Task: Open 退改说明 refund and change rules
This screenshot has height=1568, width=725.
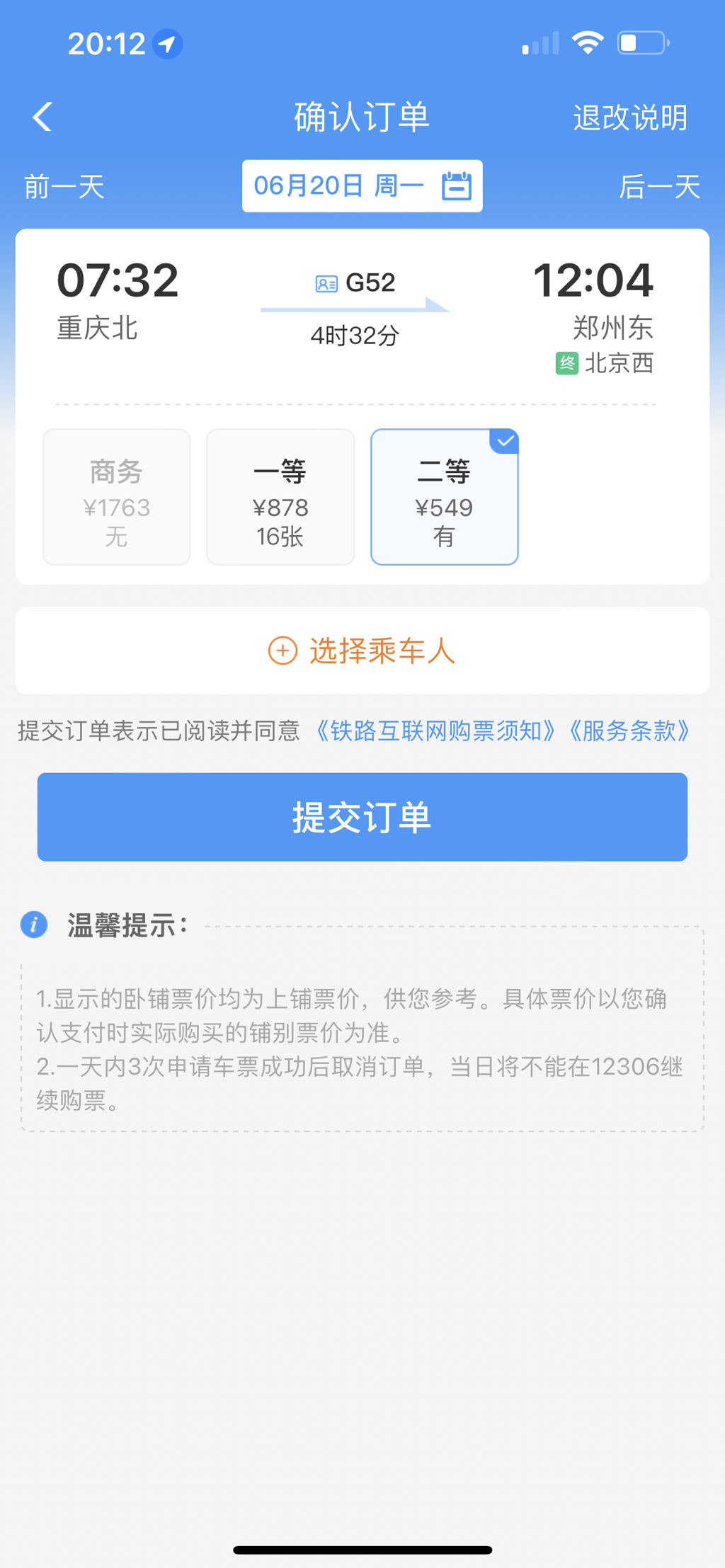Action: tap(630, 118)
